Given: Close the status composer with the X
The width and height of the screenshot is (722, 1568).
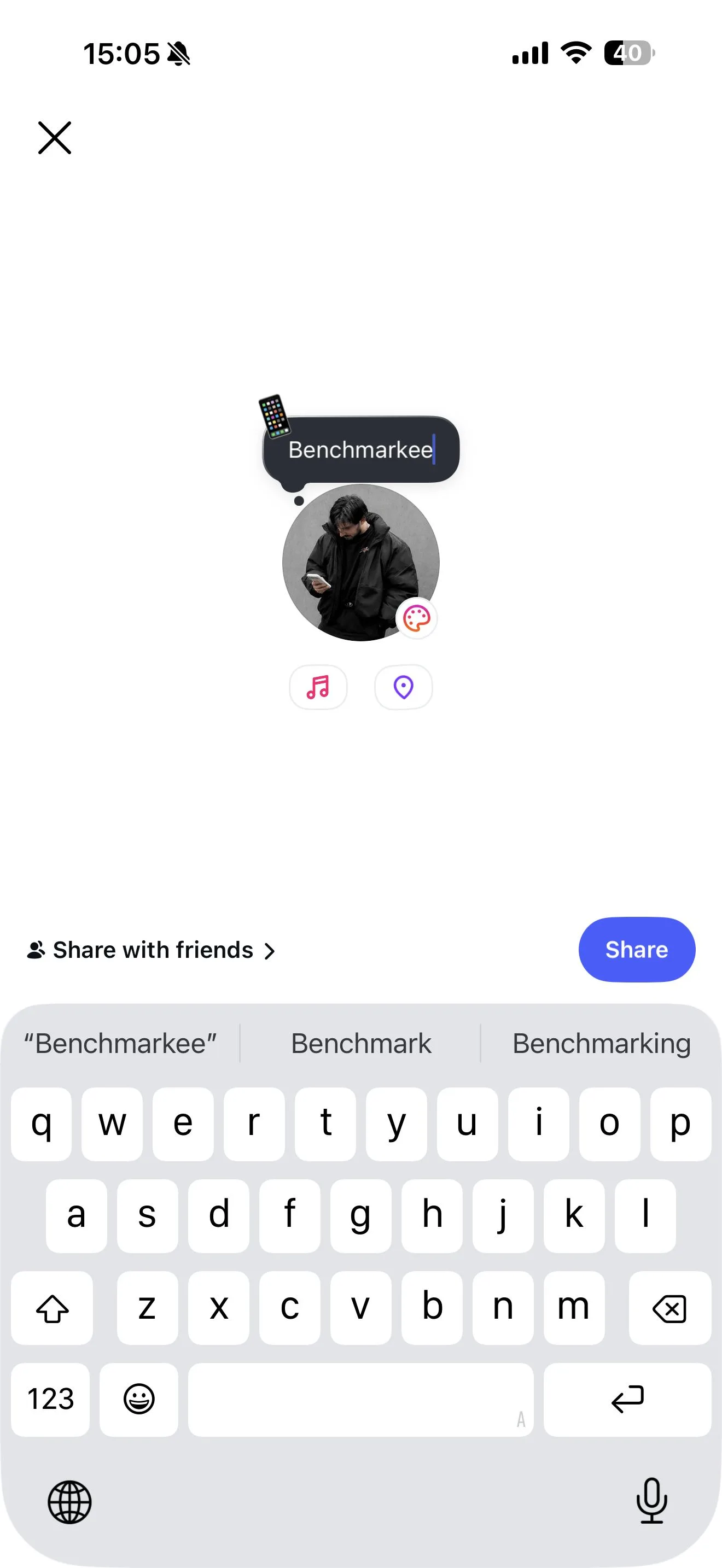Looking at the screenshot, I should [x=55, y=138].
